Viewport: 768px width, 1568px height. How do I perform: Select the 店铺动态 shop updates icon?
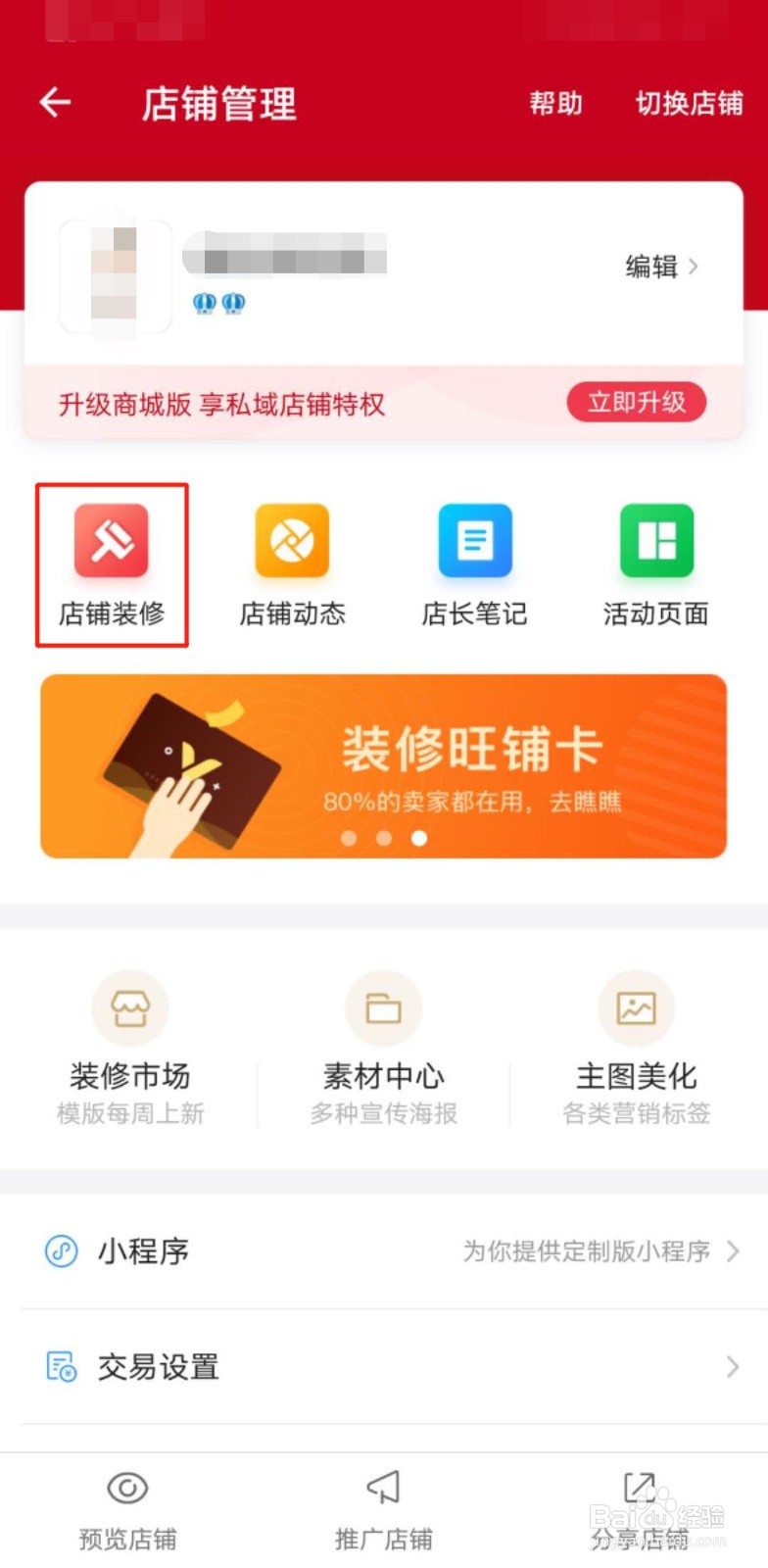tap(292, 563)
